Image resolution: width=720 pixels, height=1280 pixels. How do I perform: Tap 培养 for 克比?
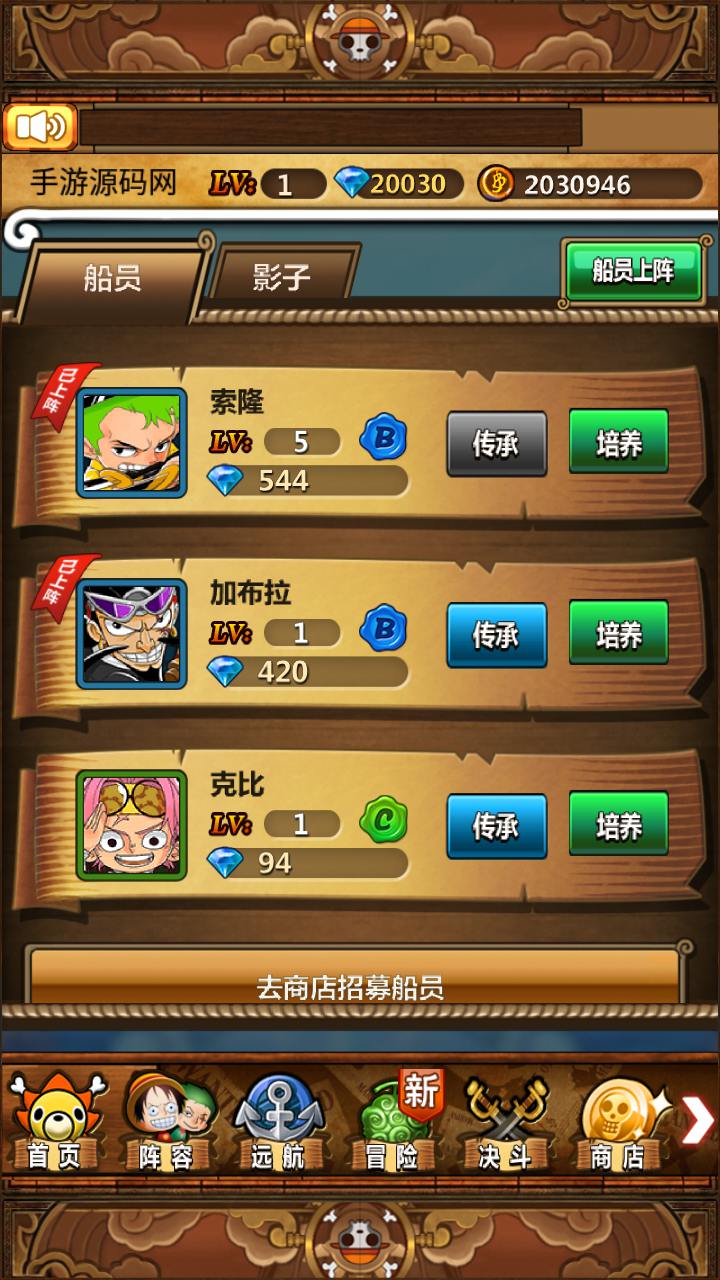619,824
